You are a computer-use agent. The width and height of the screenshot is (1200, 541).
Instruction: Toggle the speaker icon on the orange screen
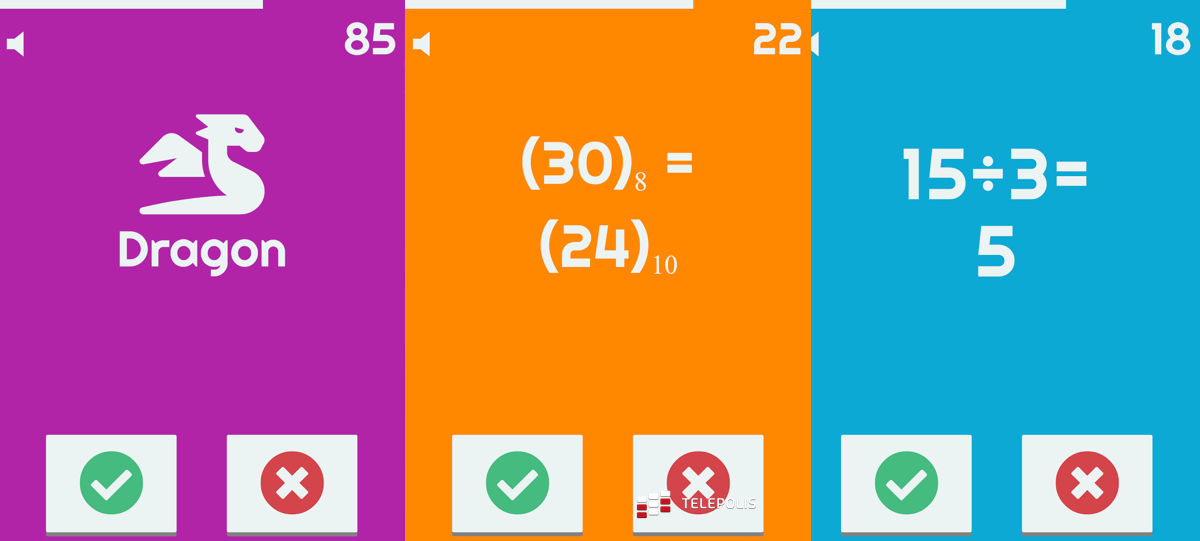[x=422, y=44]
